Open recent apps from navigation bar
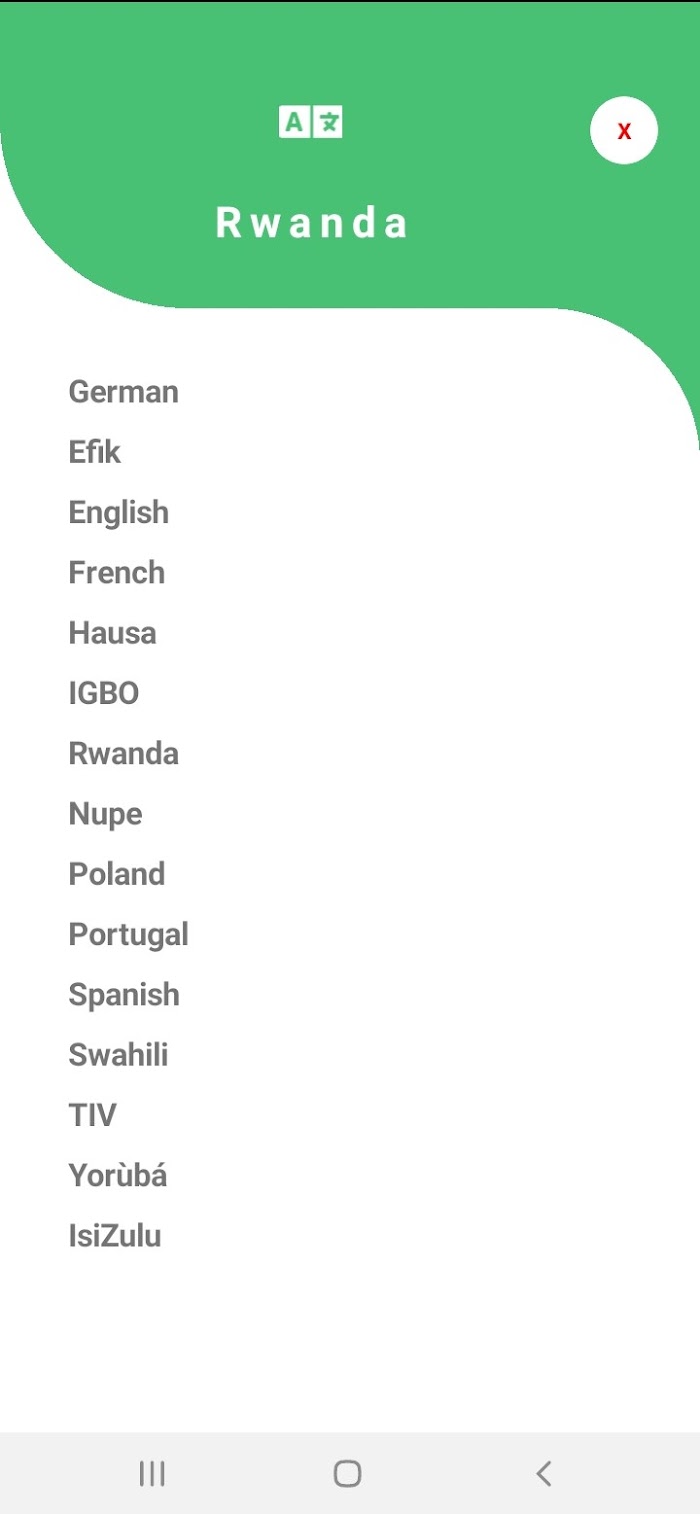Image resolution: width=700 pixels, height=1514 pixels. click(x=152, y=1473)
